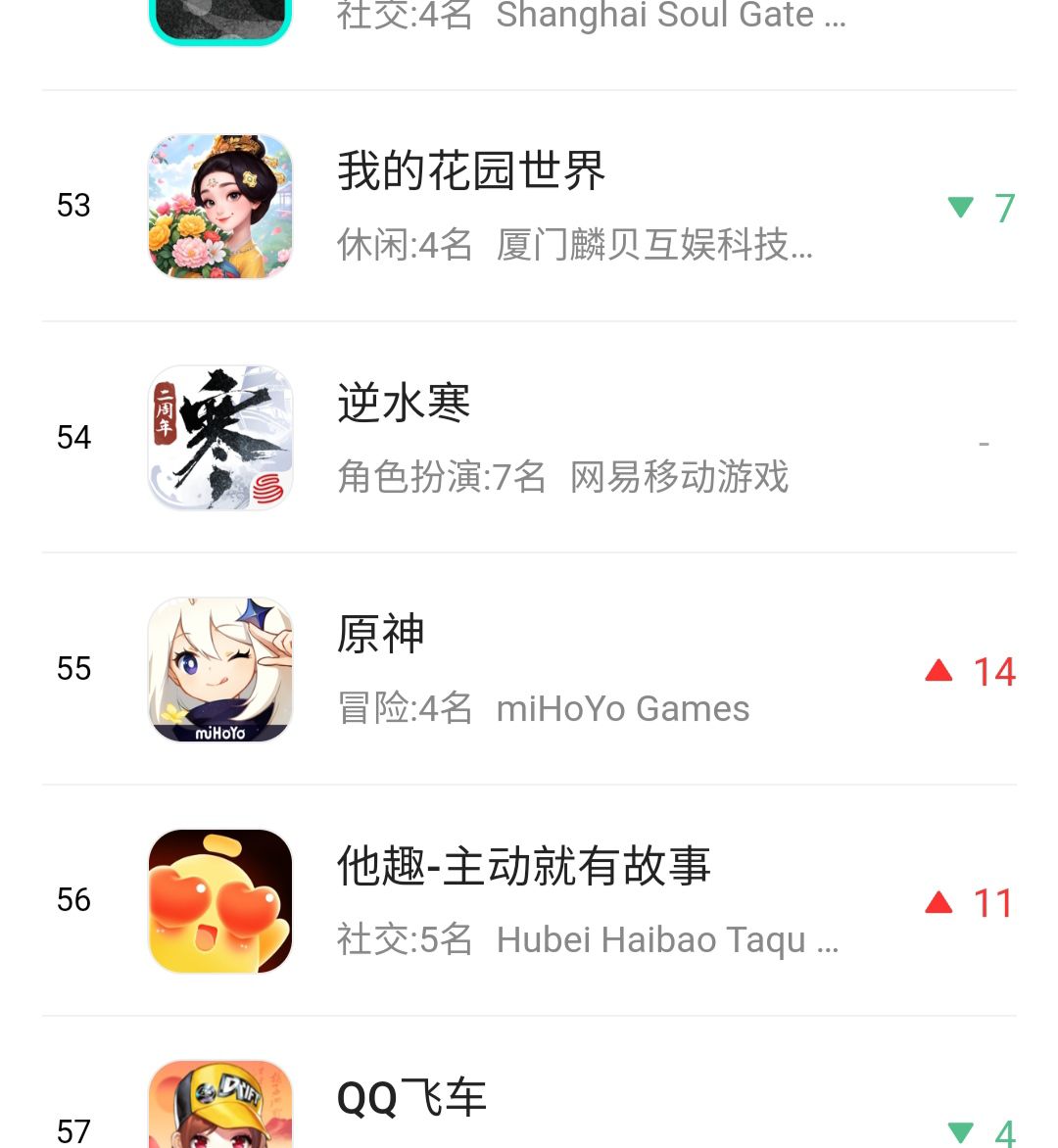Open the 我的花园世界 app icon
The height and width of the screenshot is (1148, 1058).
(x=219, y=206)
